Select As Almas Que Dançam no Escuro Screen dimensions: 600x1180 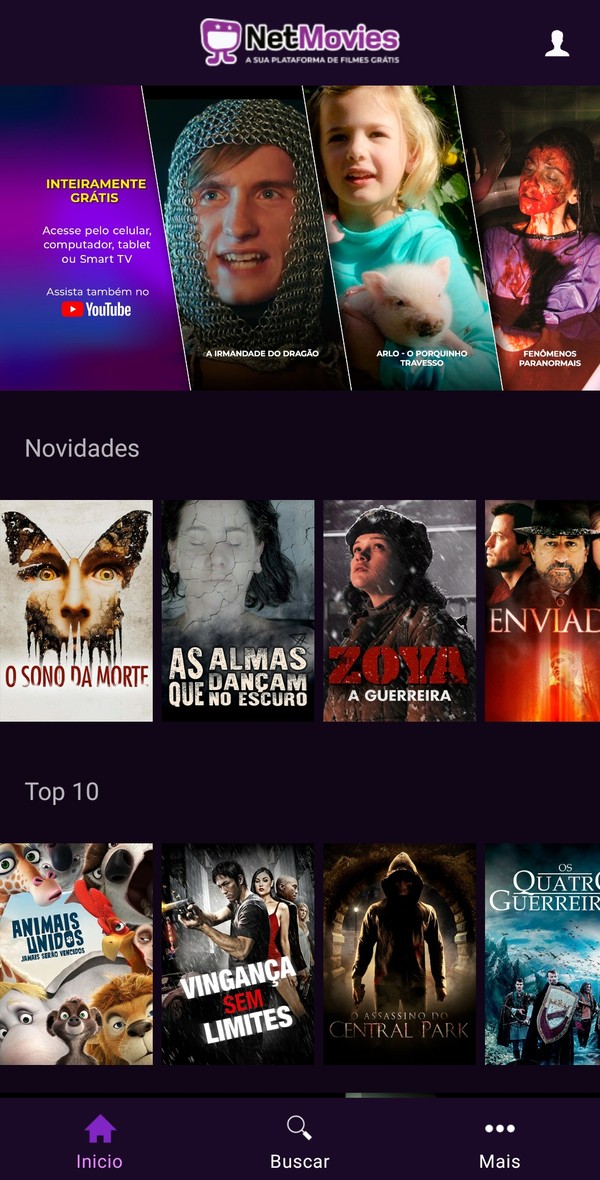[238, 610]
